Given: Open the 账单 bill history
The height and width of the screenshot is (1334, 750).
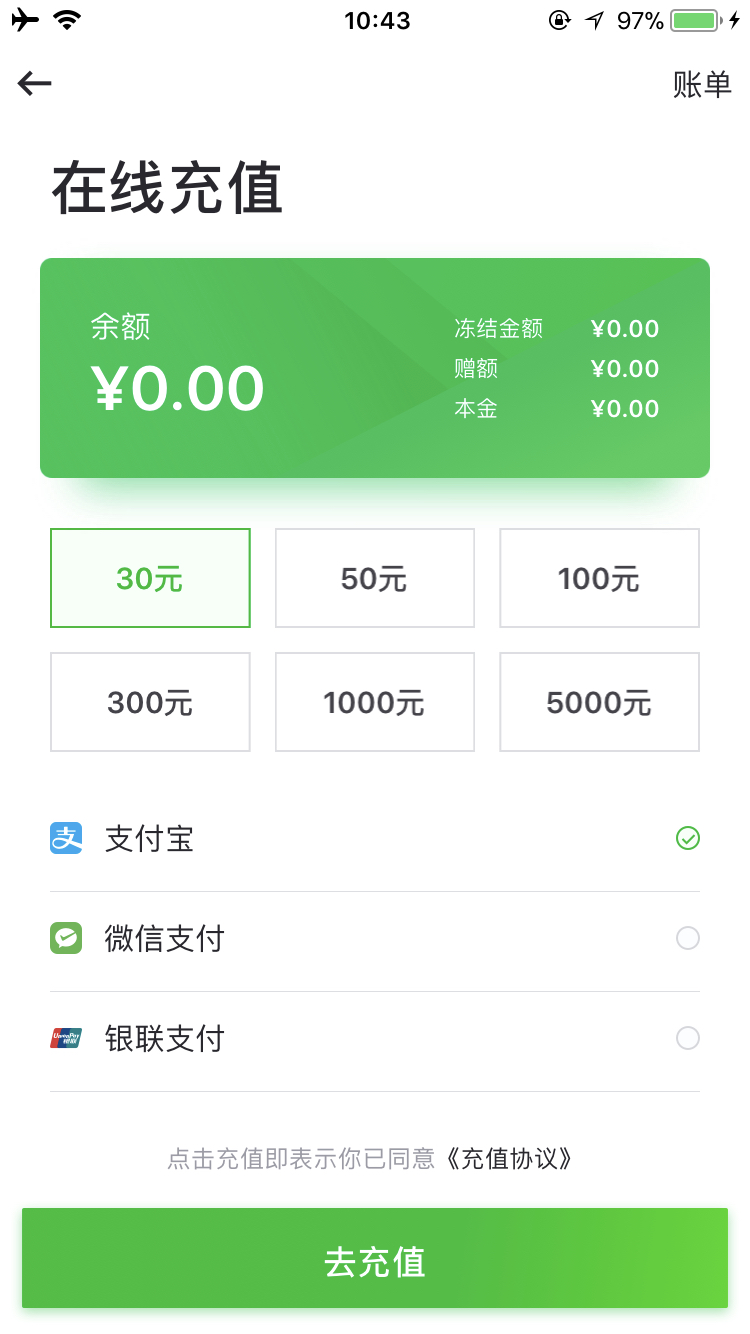Looking at the screenshot, I should [x=702, y=85].
